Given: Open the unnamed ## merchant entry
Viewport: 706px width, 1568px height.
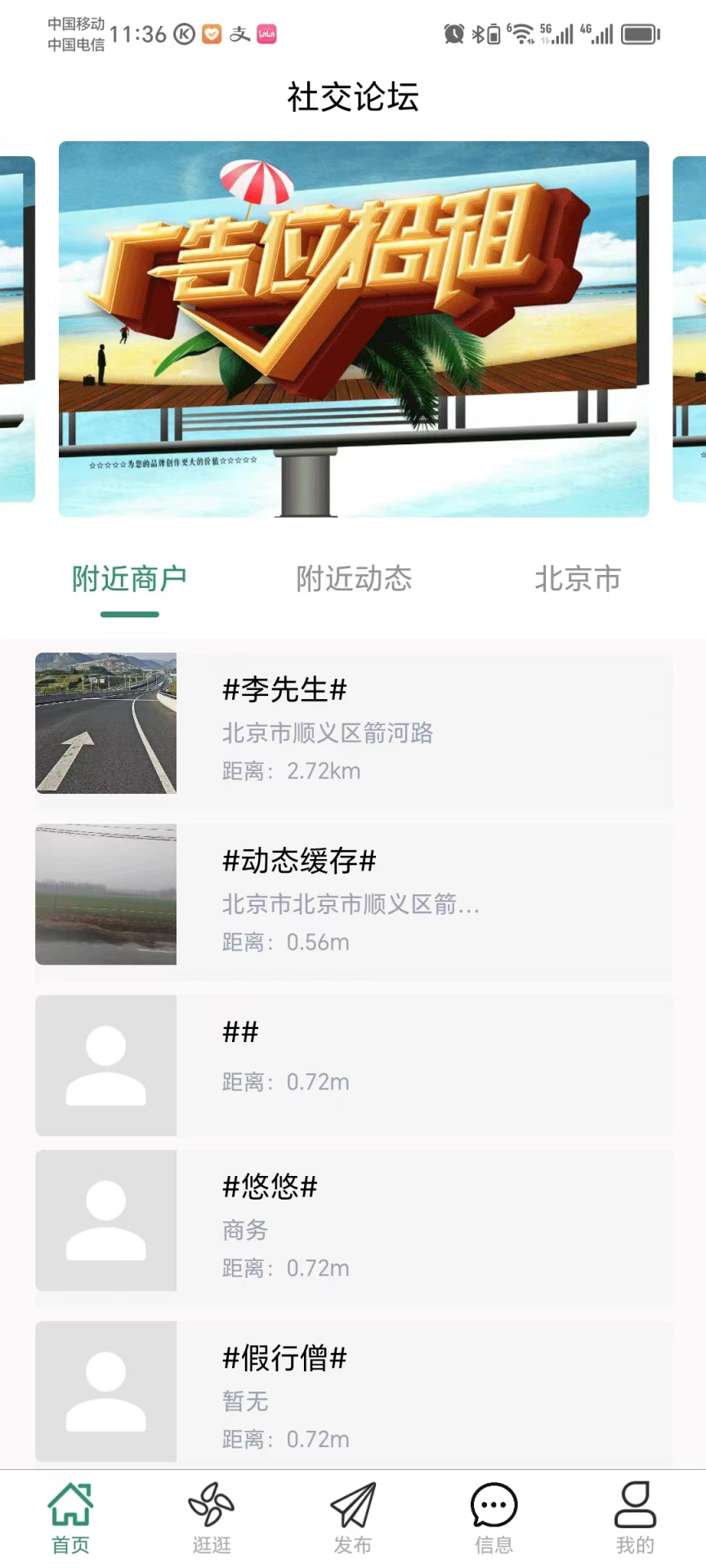Looking at the screenshot, I should tap(353, 1065).
